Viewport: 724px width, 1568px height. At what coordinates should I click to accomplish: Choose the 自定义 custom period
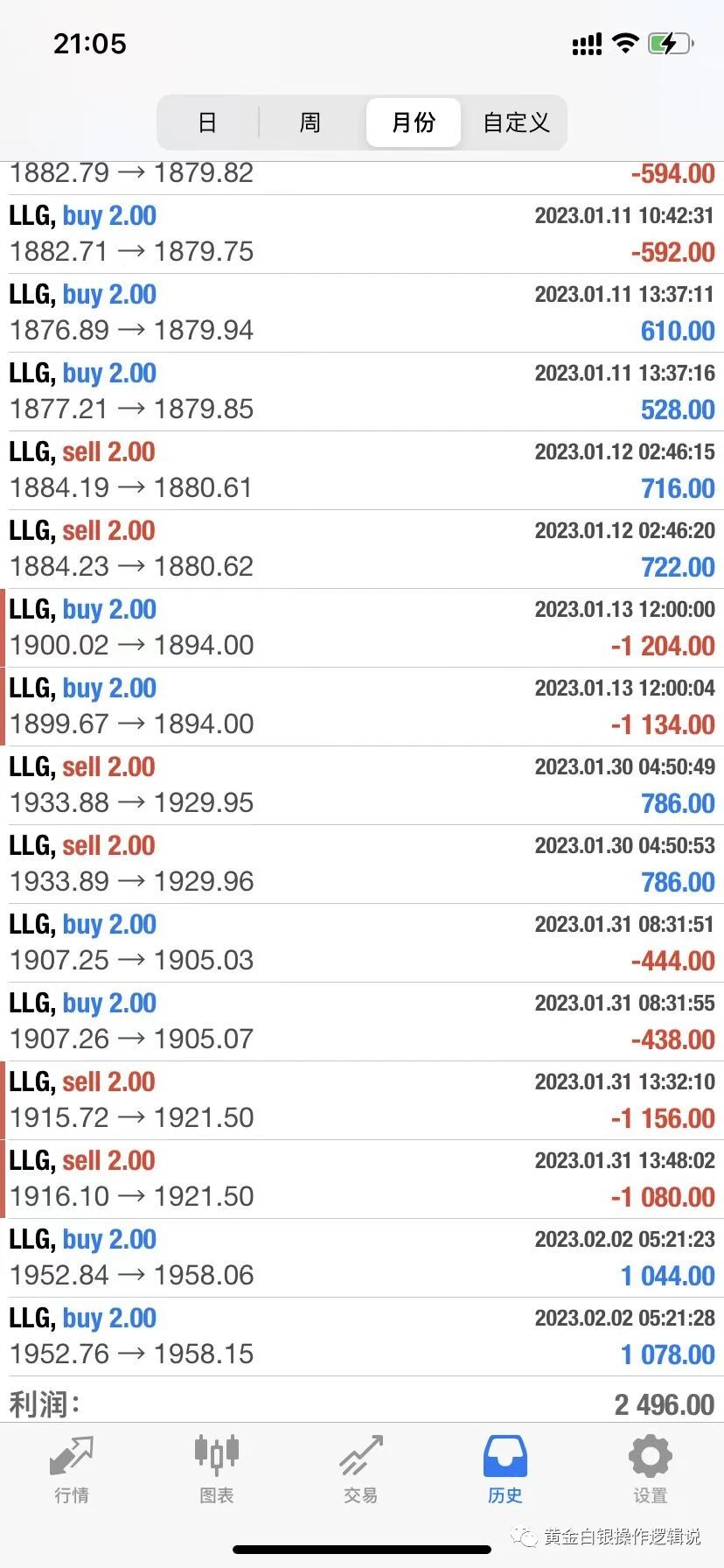click(516, 122)
